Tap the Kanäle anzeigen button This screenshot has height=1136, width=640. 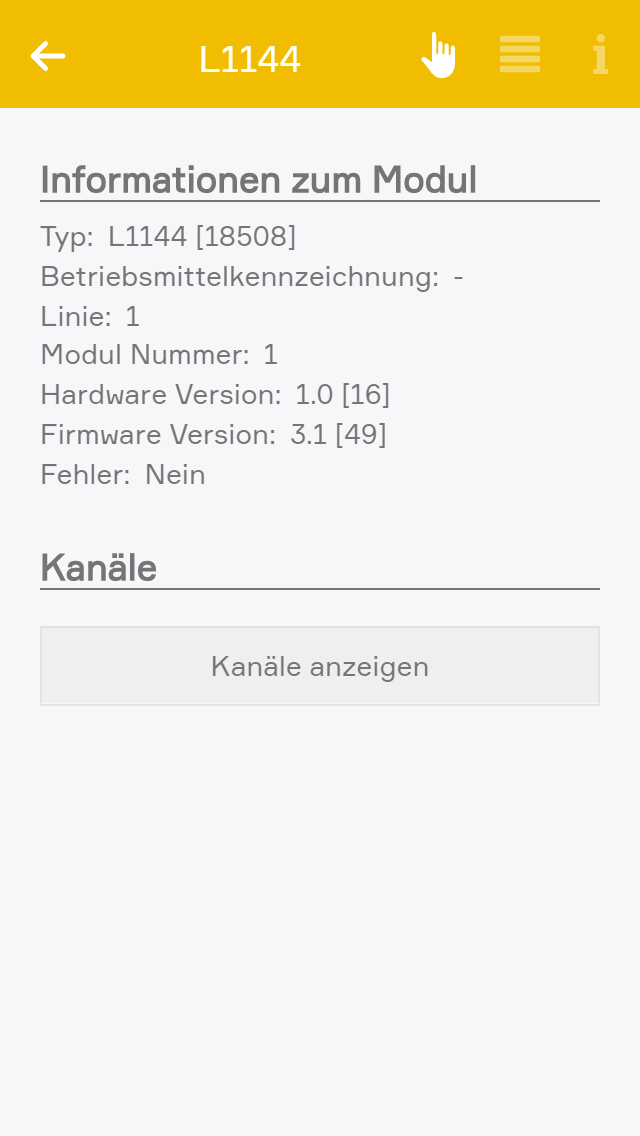coord(320,666)
